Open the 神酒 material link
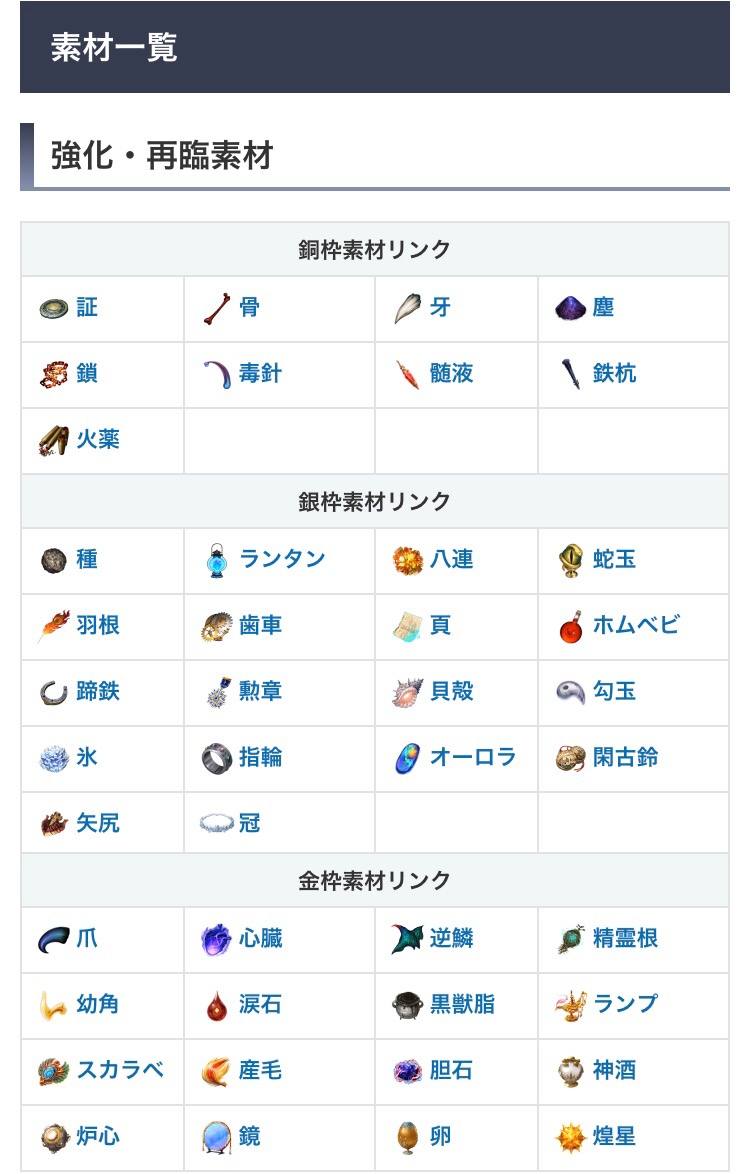The image size is (750, 1174). [615, 1070]
